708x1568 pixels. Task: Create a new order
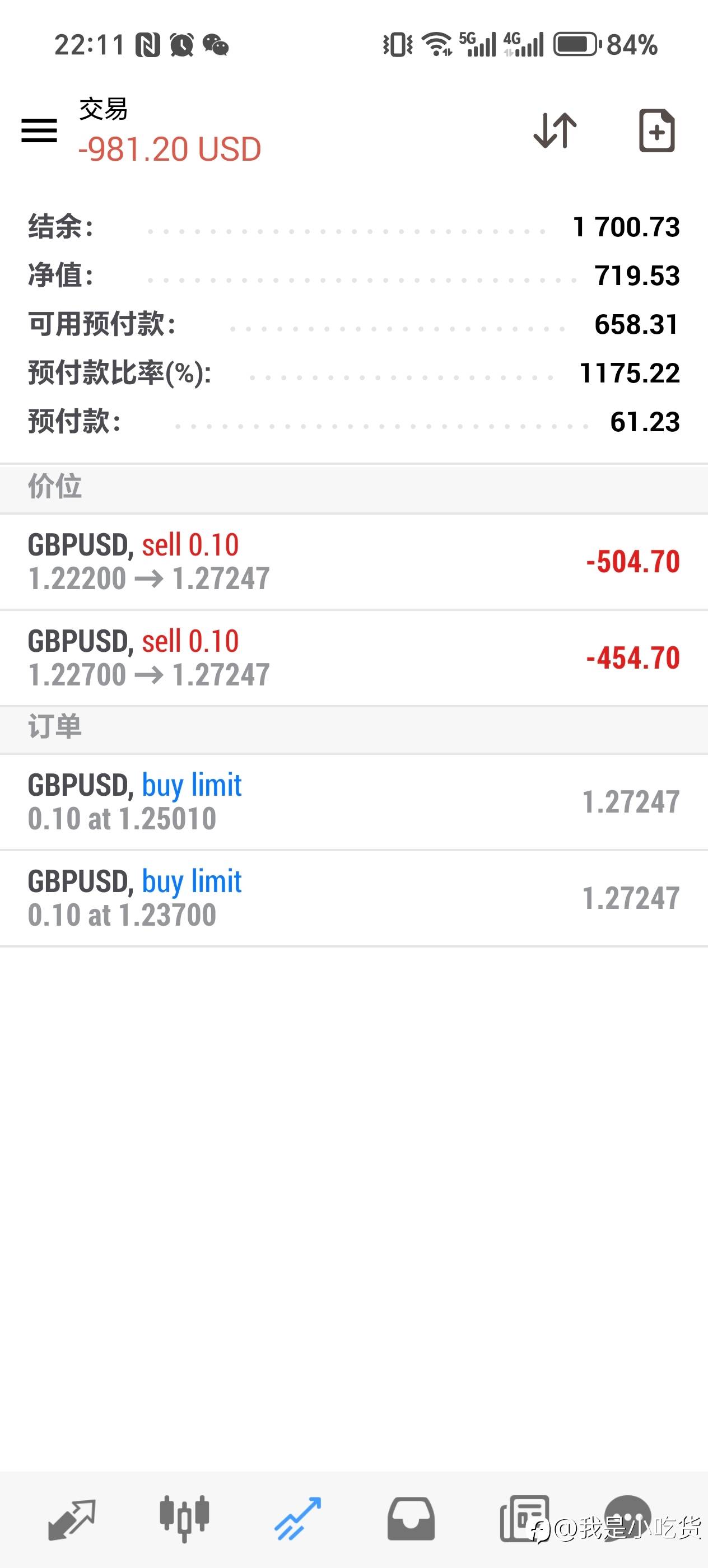coord(656,130)
